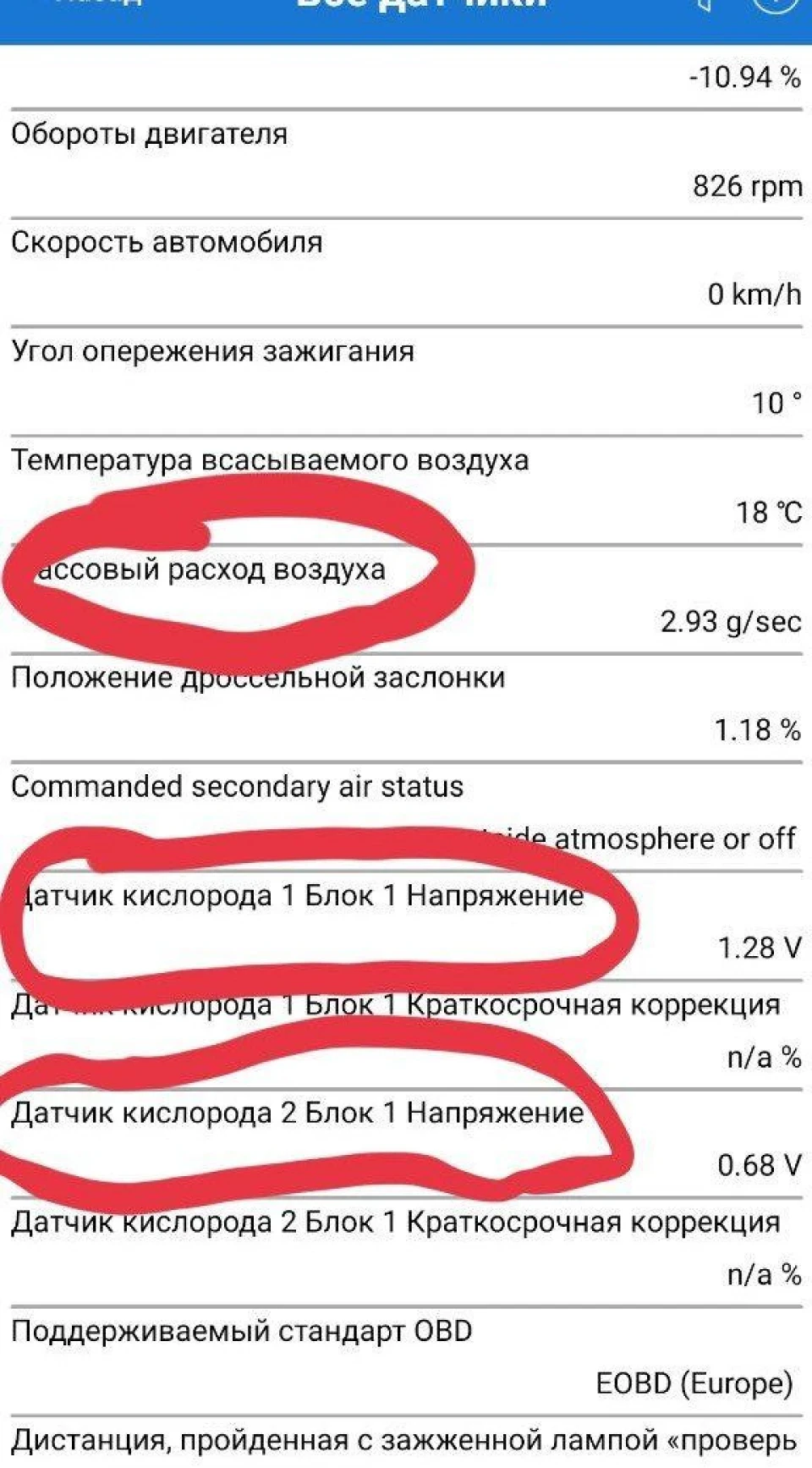Tap the Массовый расход воздуха row
The height and width of the screenshot is (1468, 812).
[x=406, y=599]
